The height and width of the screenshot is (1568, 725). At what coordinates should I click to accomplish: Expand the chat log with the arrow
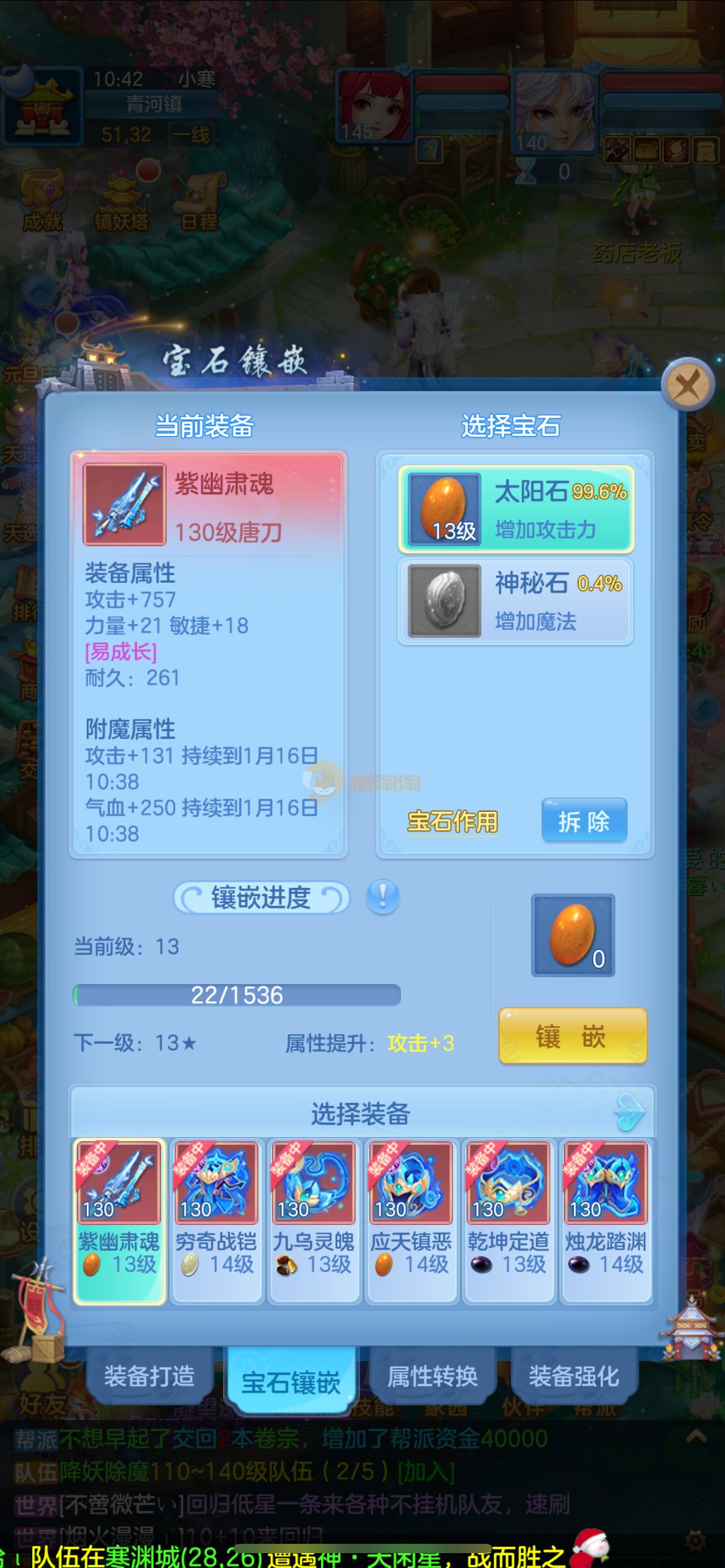[x=696, y=1436]
